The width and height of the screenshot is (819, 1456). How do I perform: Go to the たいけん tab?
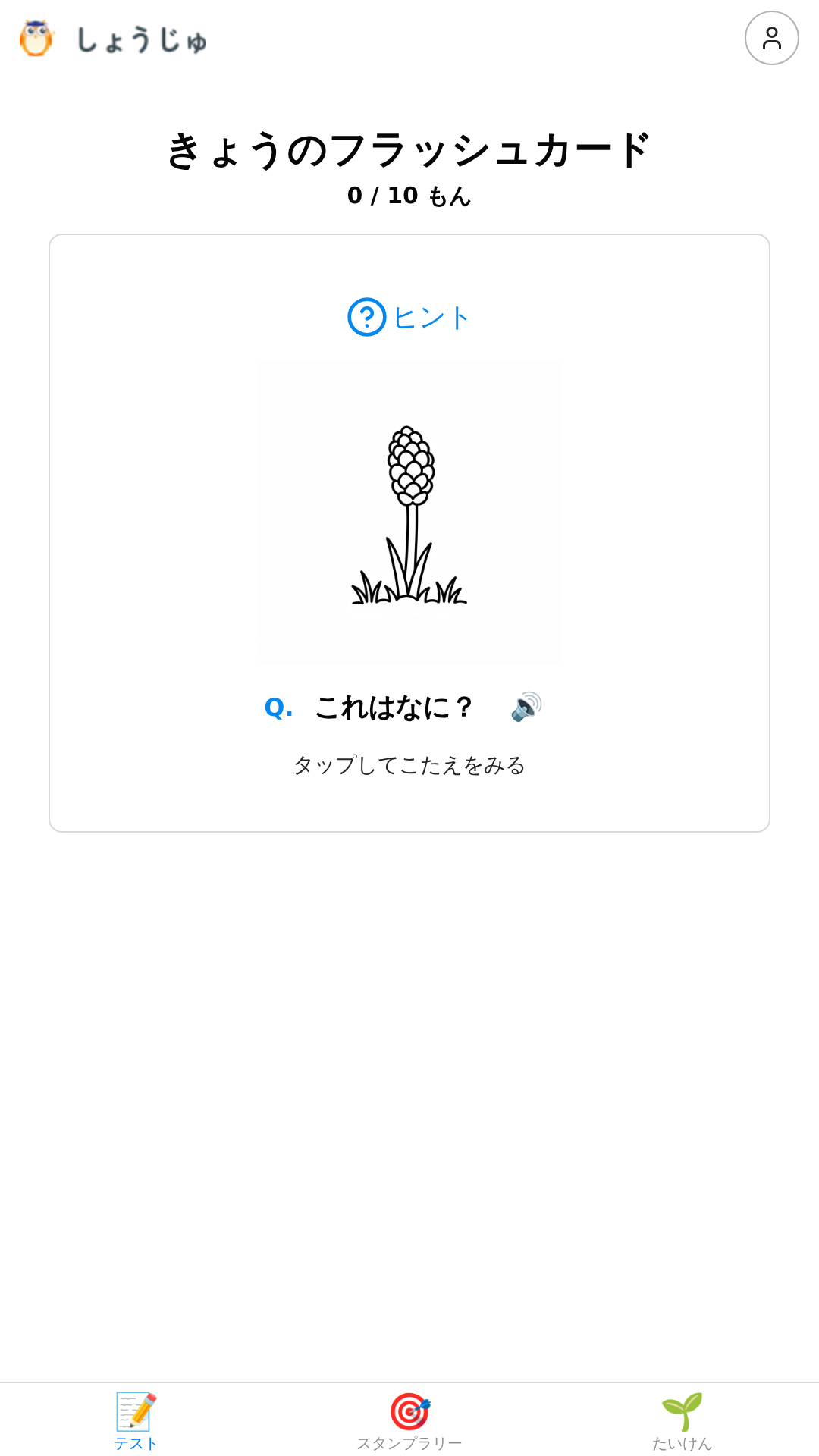pos(682,1421)
